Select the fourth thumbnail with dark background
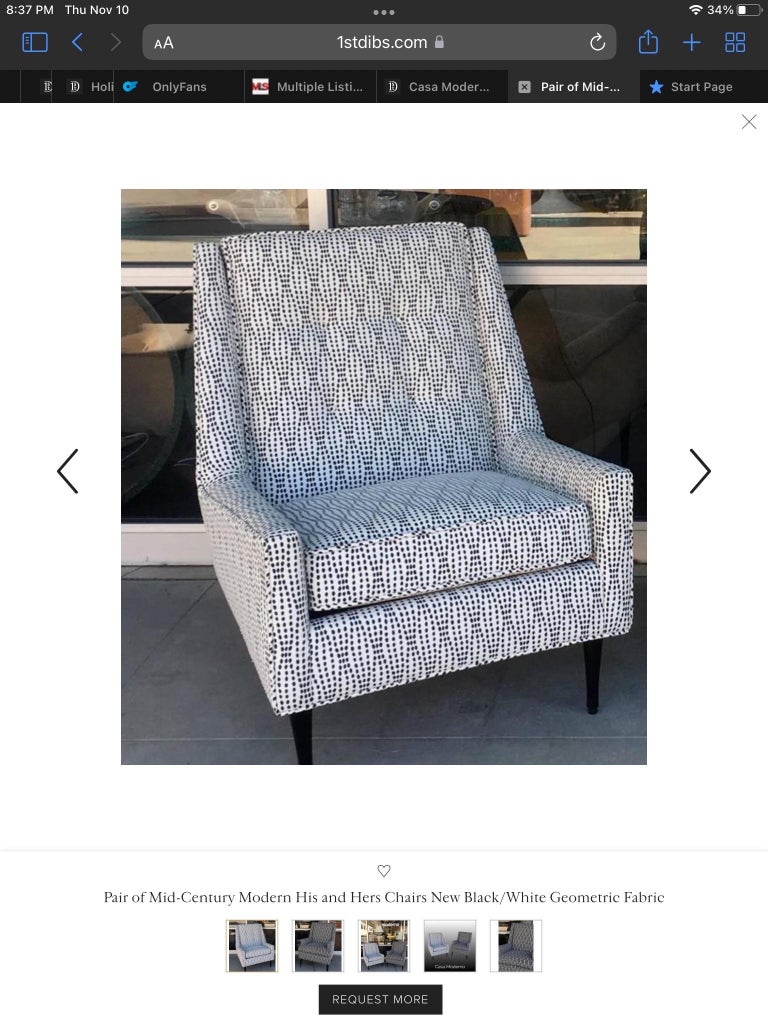 click(x=450, y=946)
